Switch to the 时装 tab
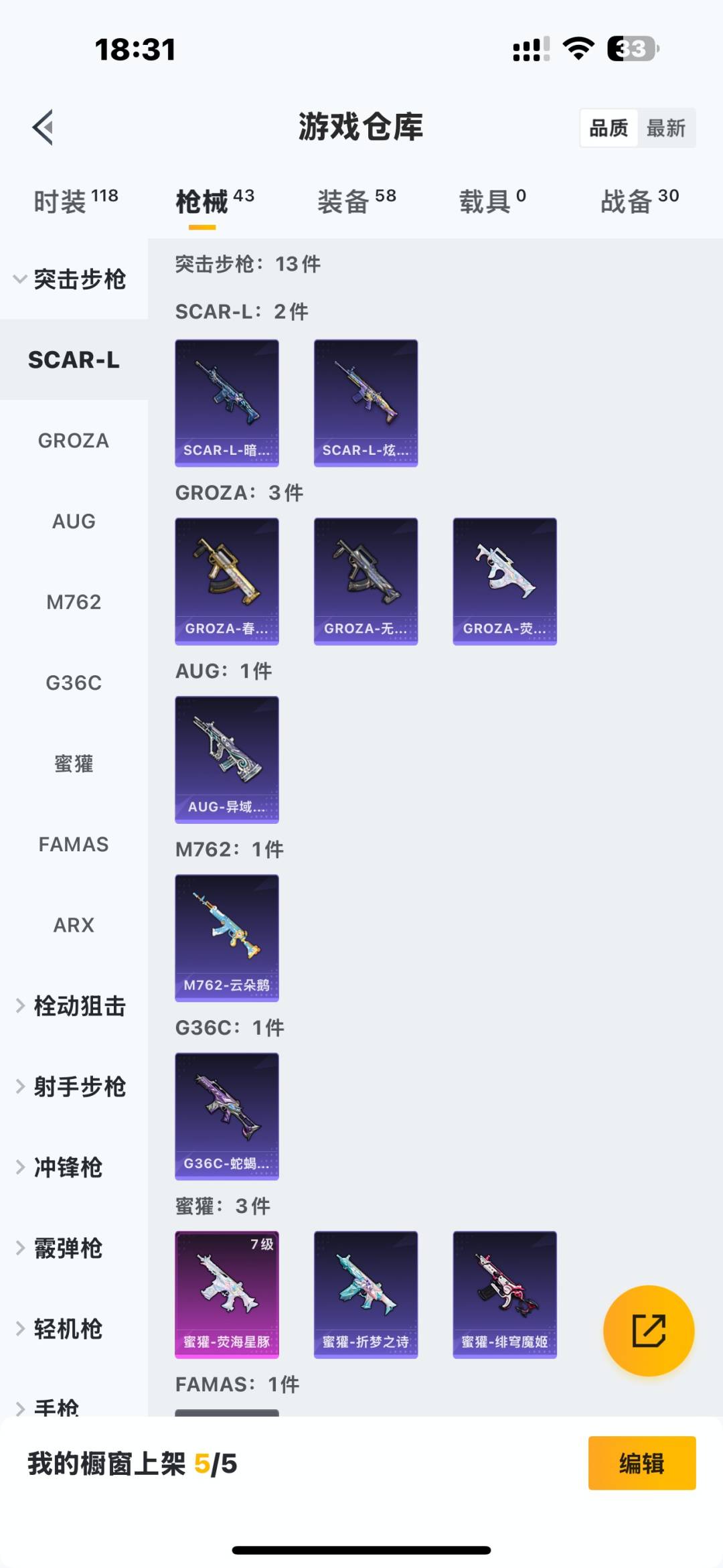Image resolution: width=723 pixels, height=1568 pixels. 76,201
